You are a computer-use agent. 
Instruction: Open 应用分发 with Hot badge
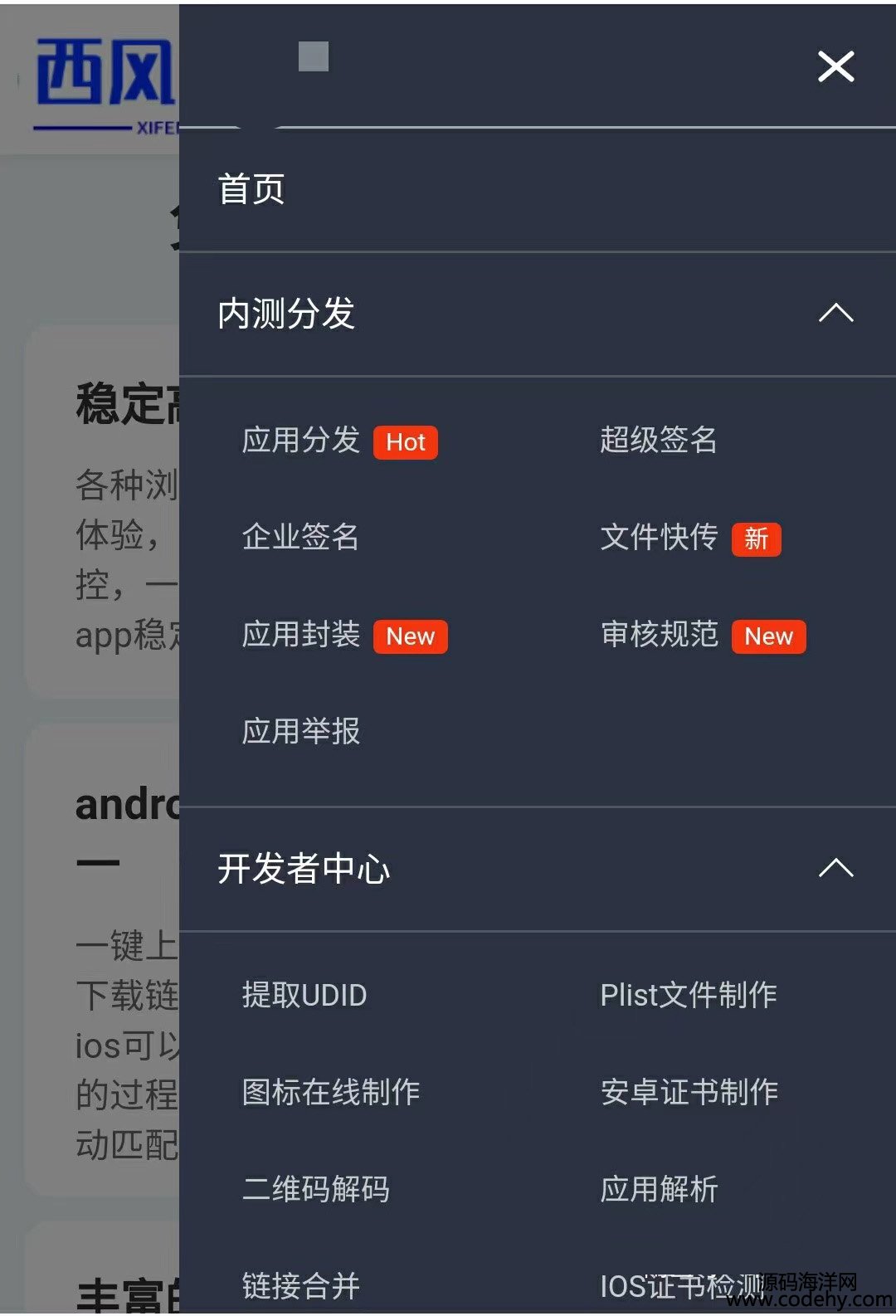coord(301,440)
